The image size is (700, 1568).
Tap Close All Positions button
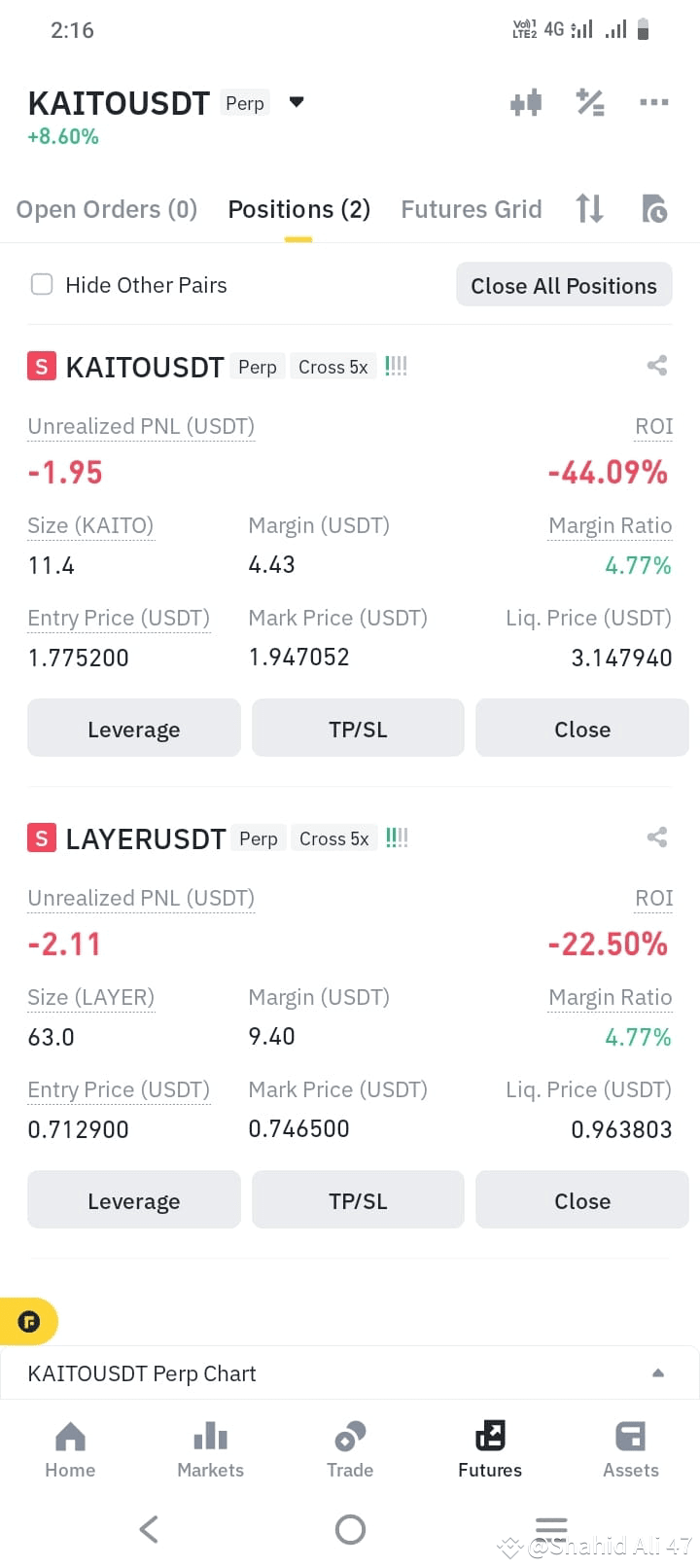[x=564, y=285]
